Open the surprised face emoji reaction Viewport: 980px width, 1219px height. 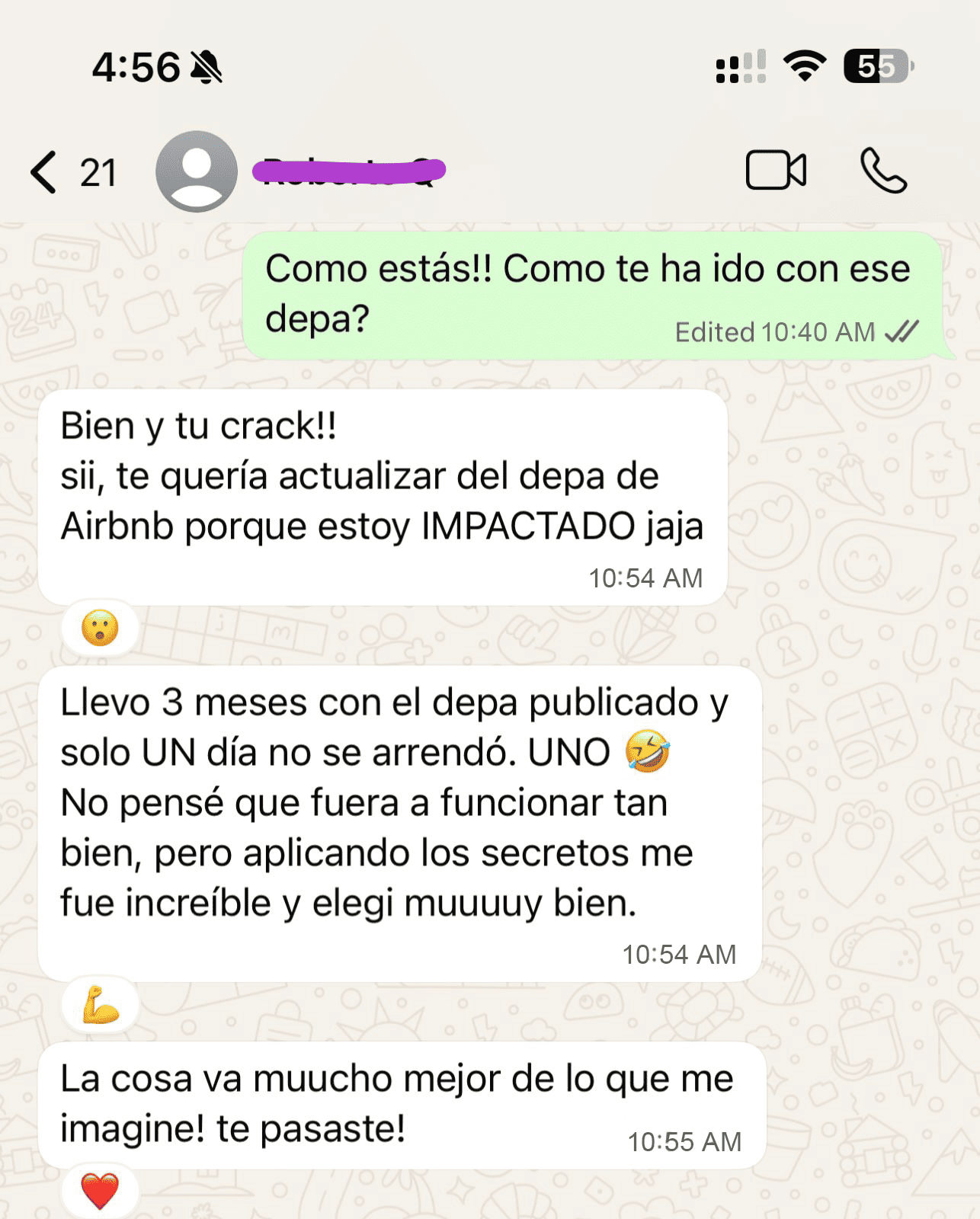coord(100,629)
